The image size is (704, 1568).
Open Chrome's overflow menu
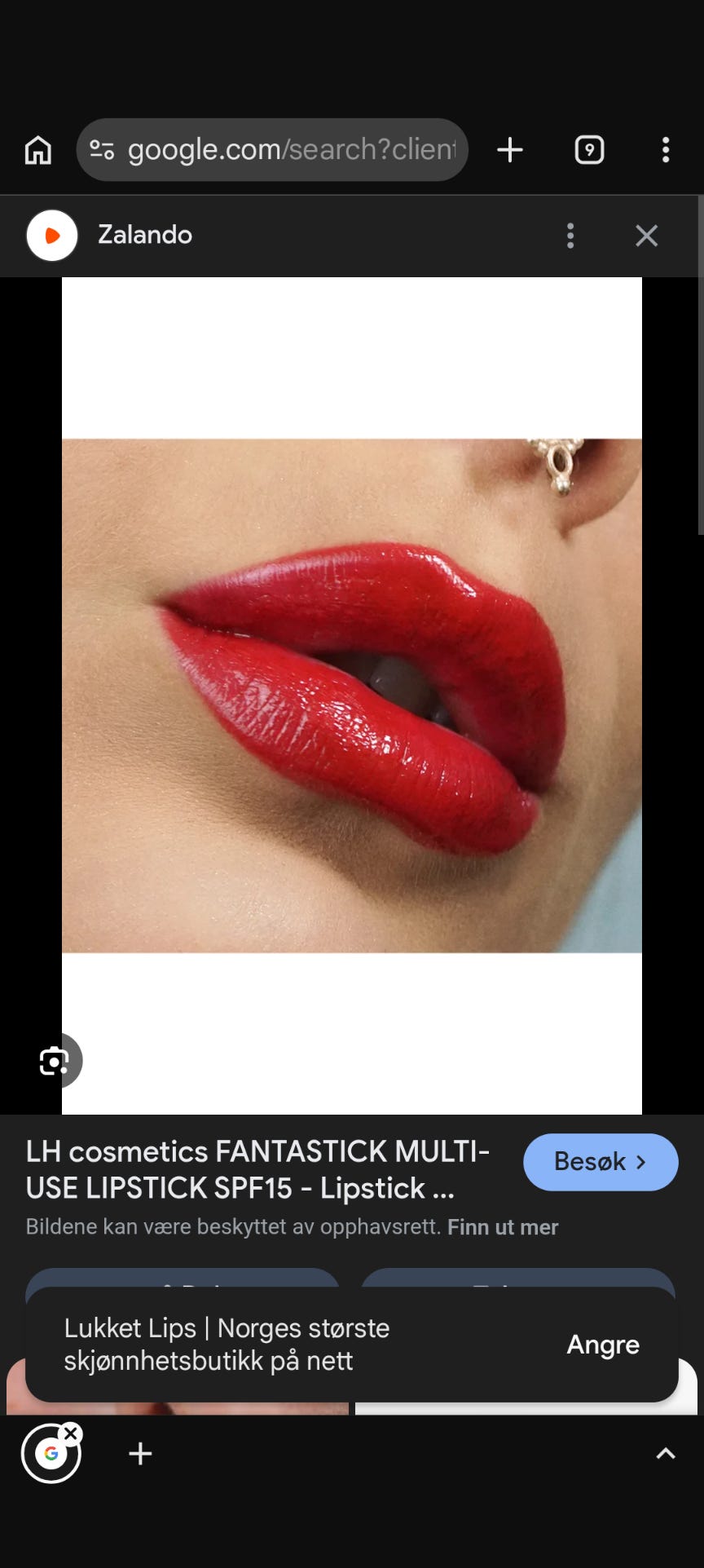point(666,150)
